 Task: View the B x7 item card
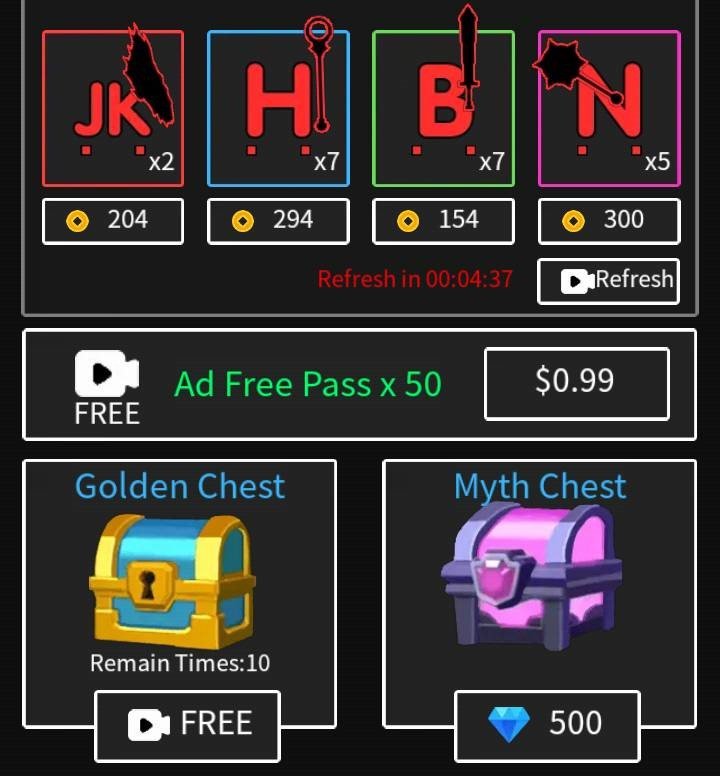pyautogui.click(x=443, y=108)
